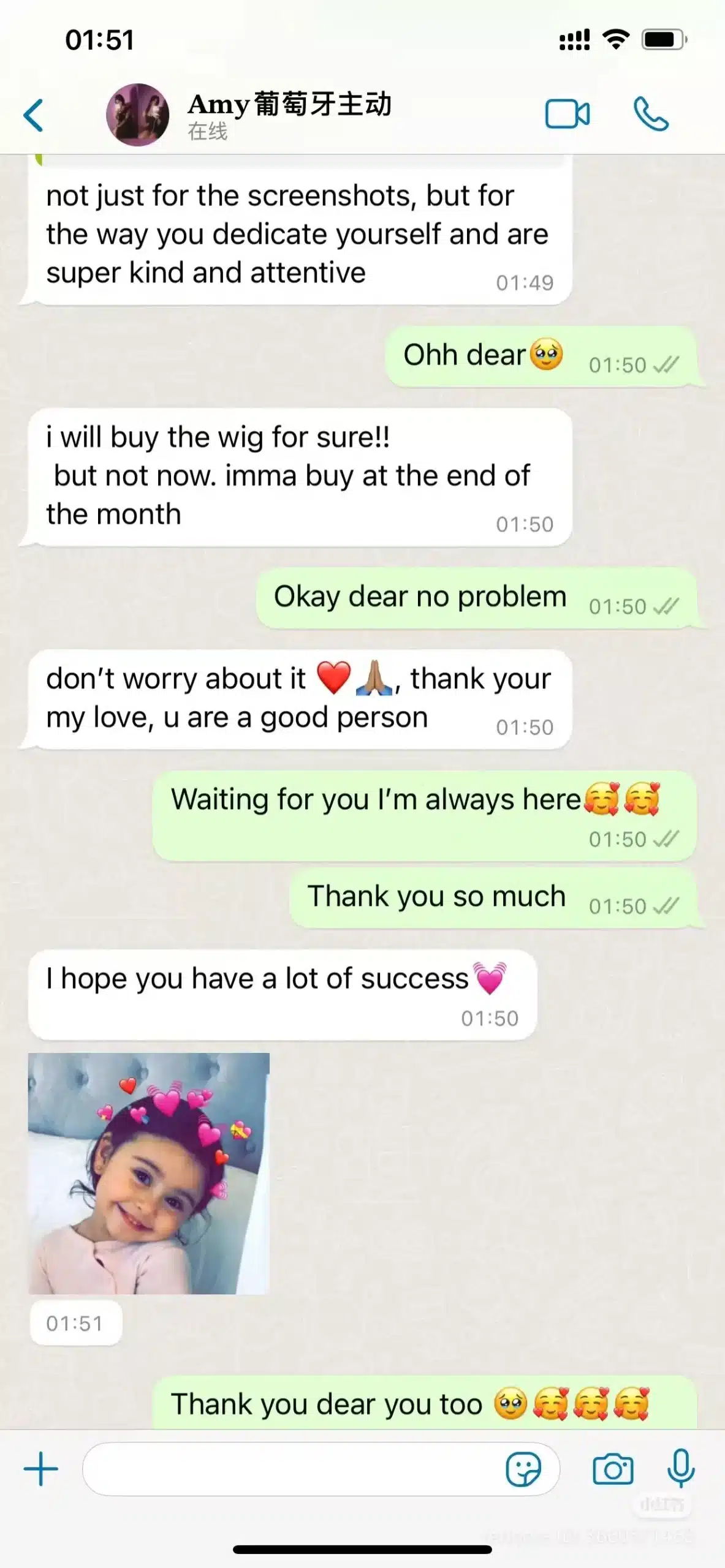
Task: Open the received photo with hearts
Action: coord(149,1174)
